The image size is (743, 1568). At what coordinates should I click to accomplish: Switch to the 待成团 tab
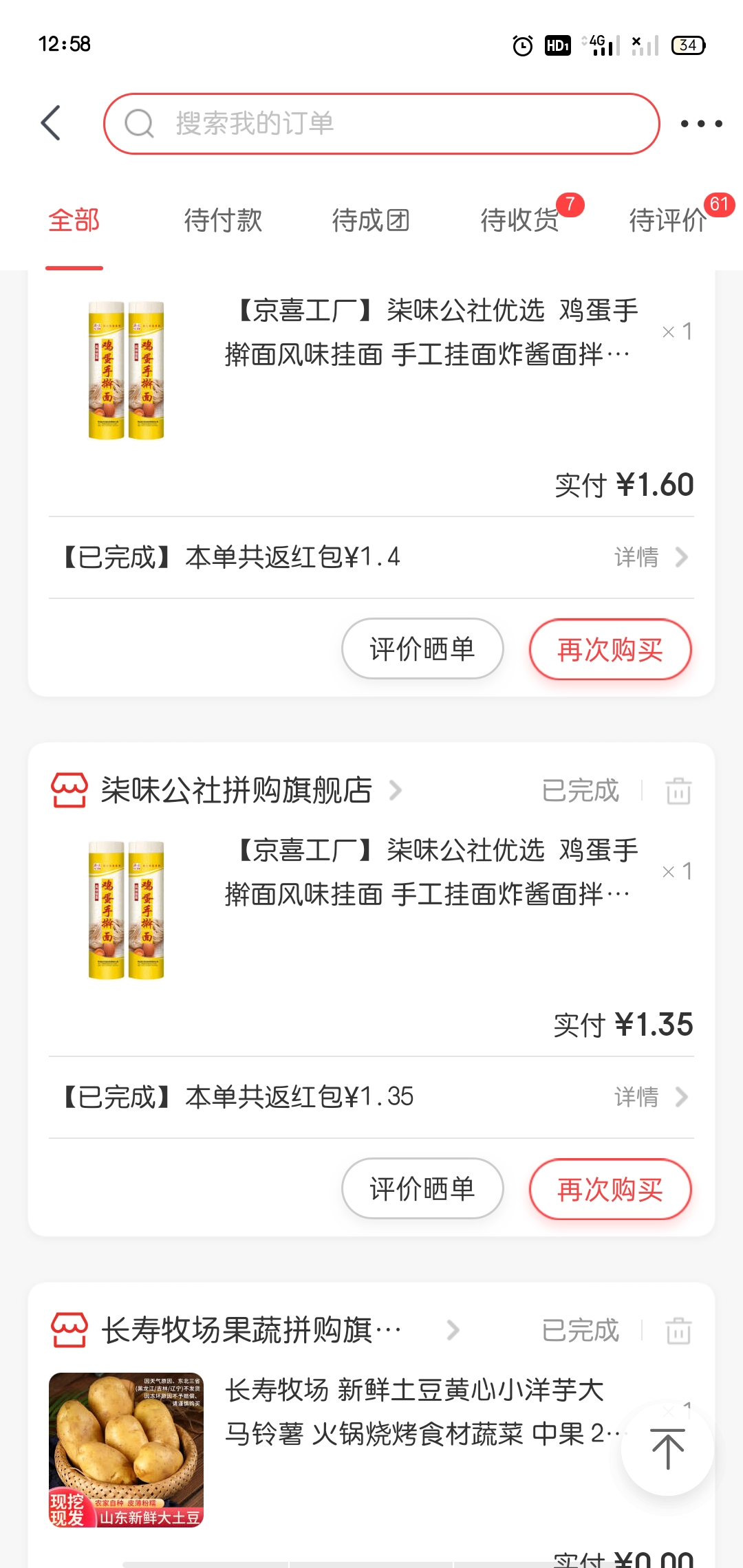click(x=371, y=221)
